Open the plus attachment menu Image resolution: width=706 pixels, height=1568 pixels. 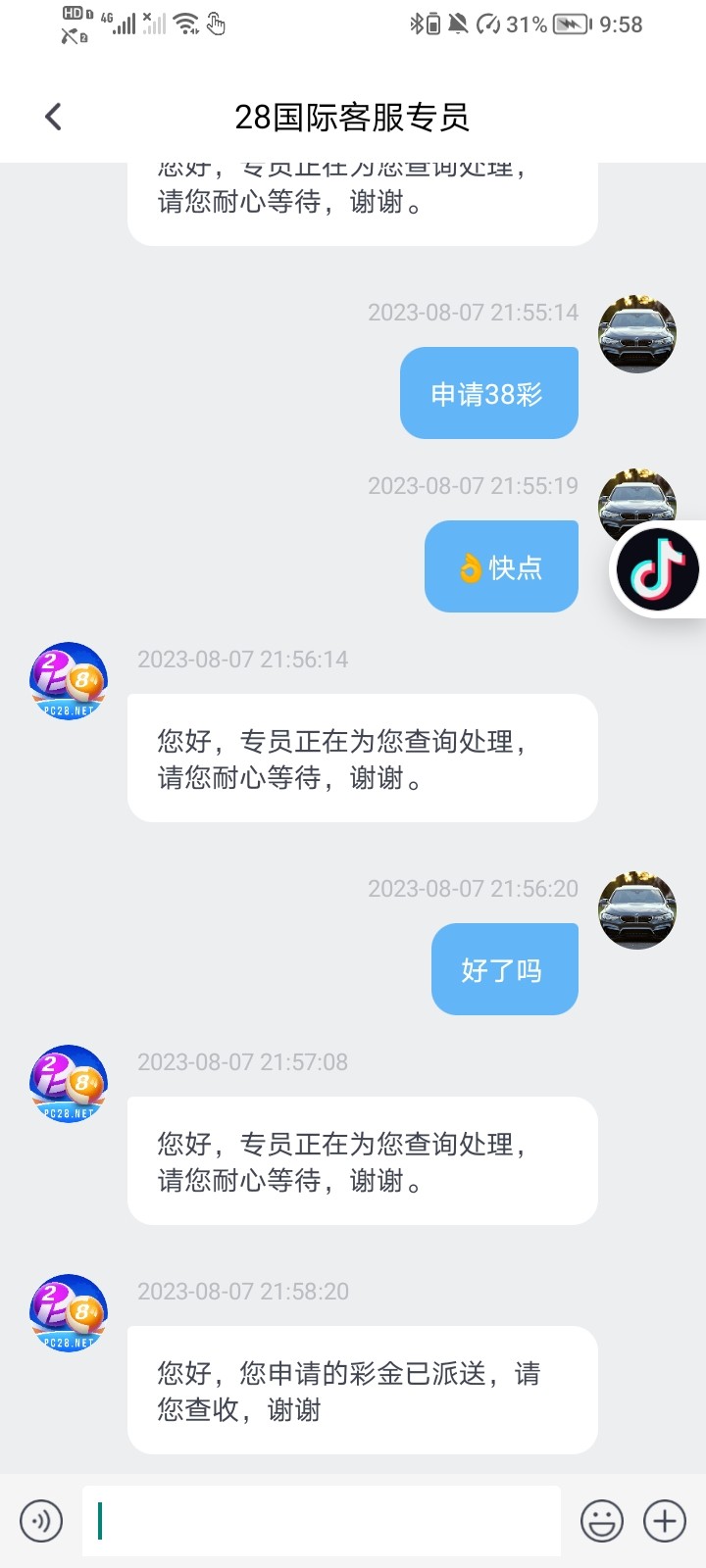(x=664, y=1521)
